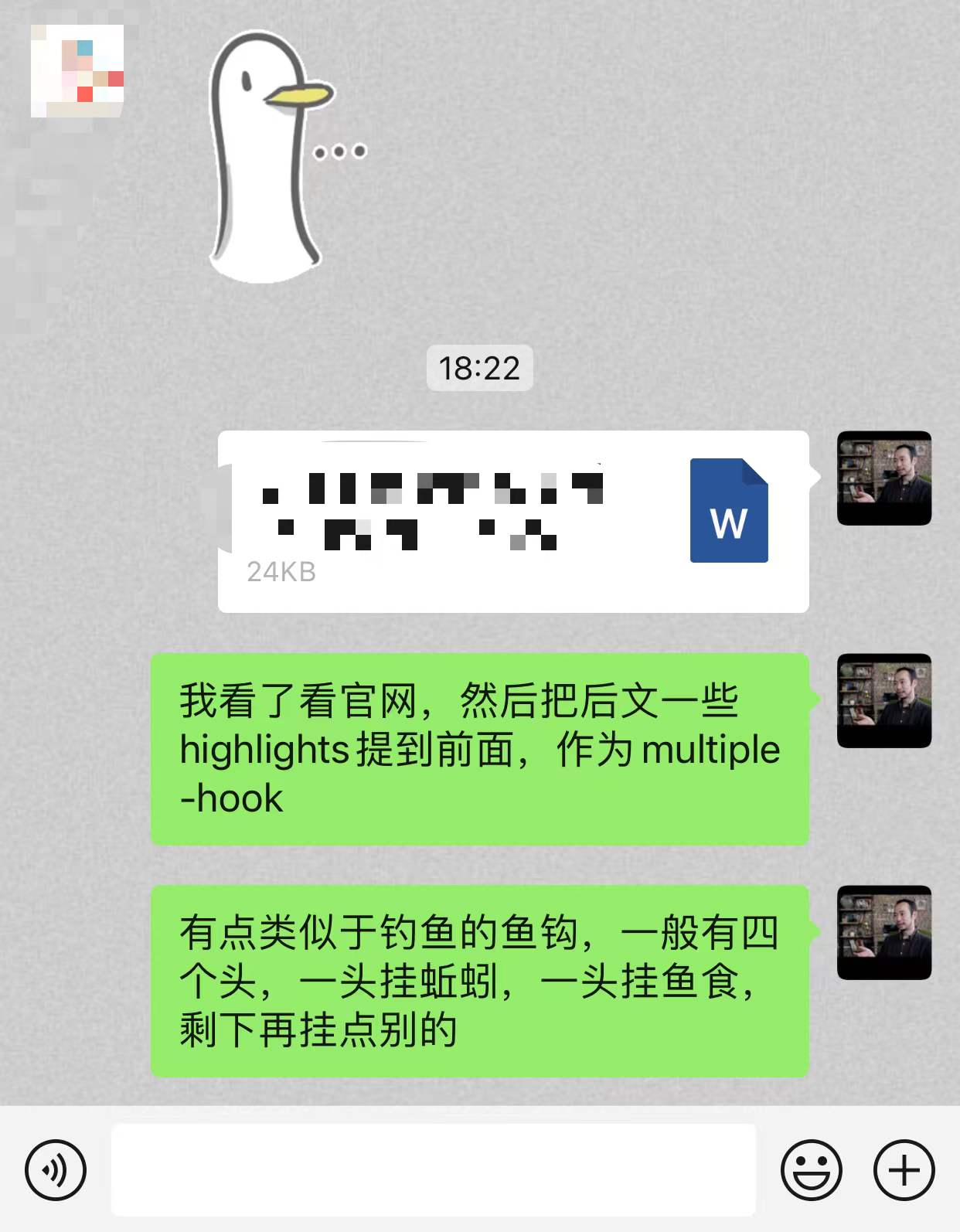The image size is (960, 1232).
Task: Open the emoji sticker panel
Action: click(x=811, y=1170)
